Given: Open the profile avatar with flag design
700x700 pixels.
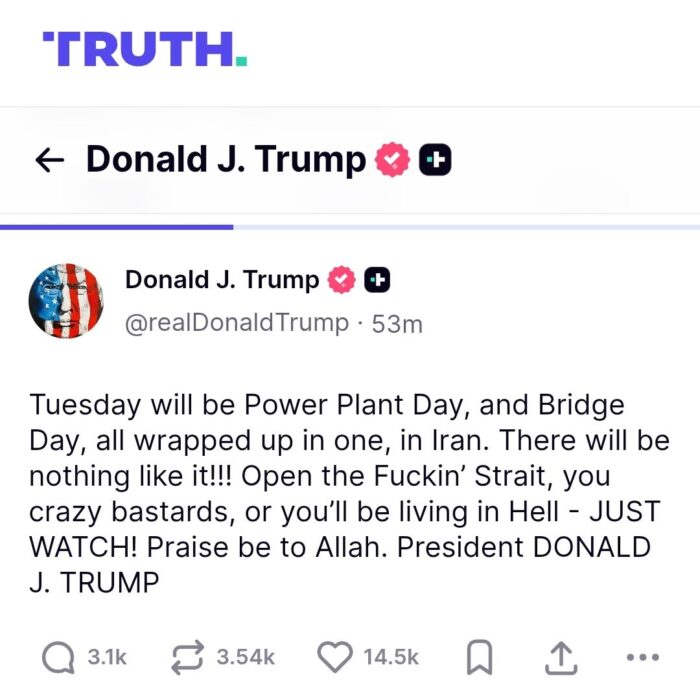Looking at the screenshot, I should 66,301.
